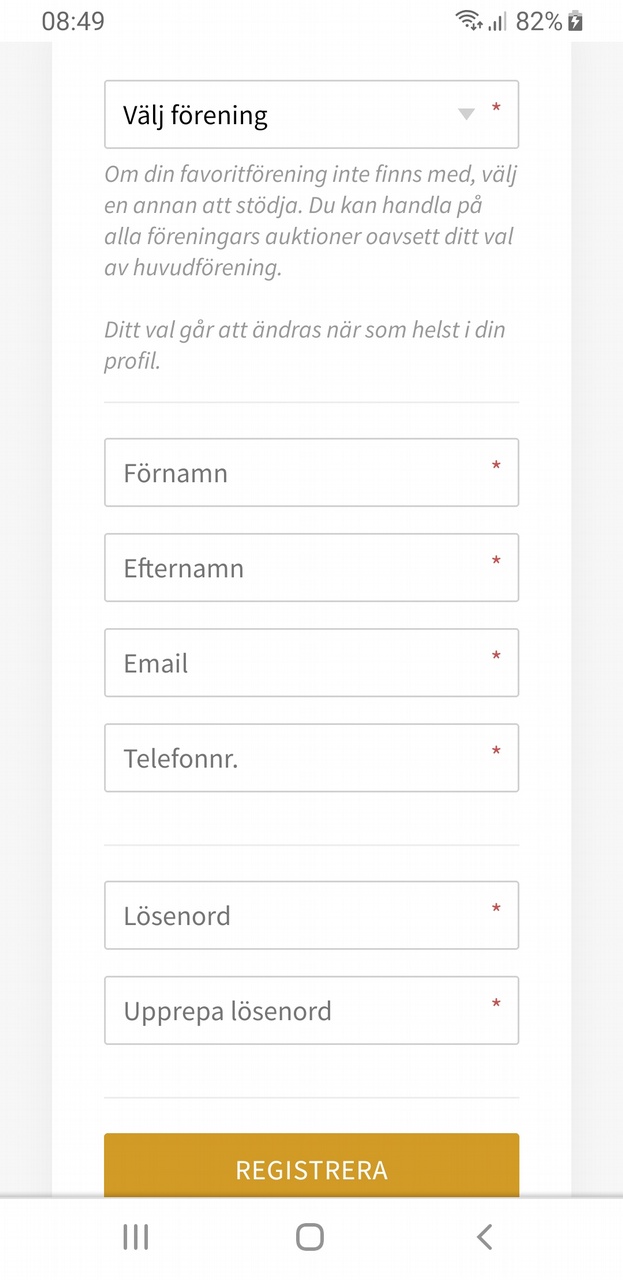This screenshot has height=1280, width=623.
Task: Submit with the REGISTRERA button
Action: point(311,1166)
